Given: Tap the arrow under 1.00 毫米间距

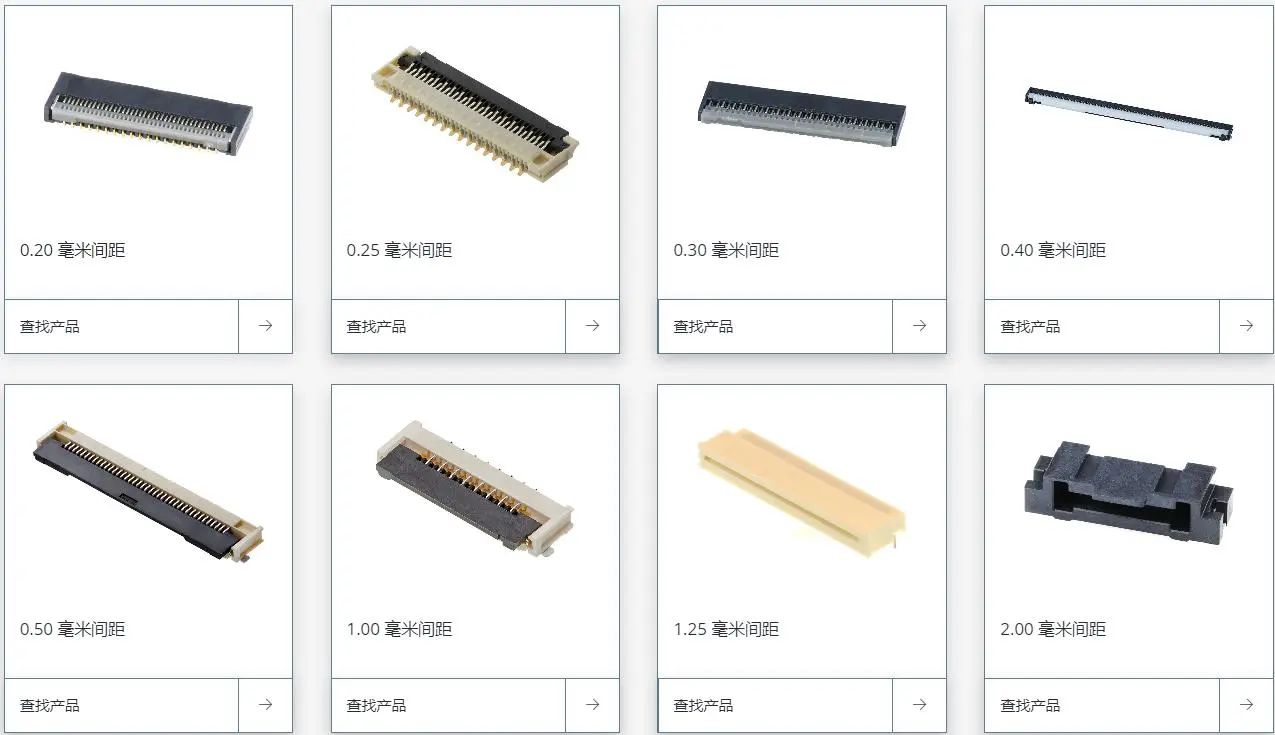Looking at the screenshot, I should pos(592,705).
